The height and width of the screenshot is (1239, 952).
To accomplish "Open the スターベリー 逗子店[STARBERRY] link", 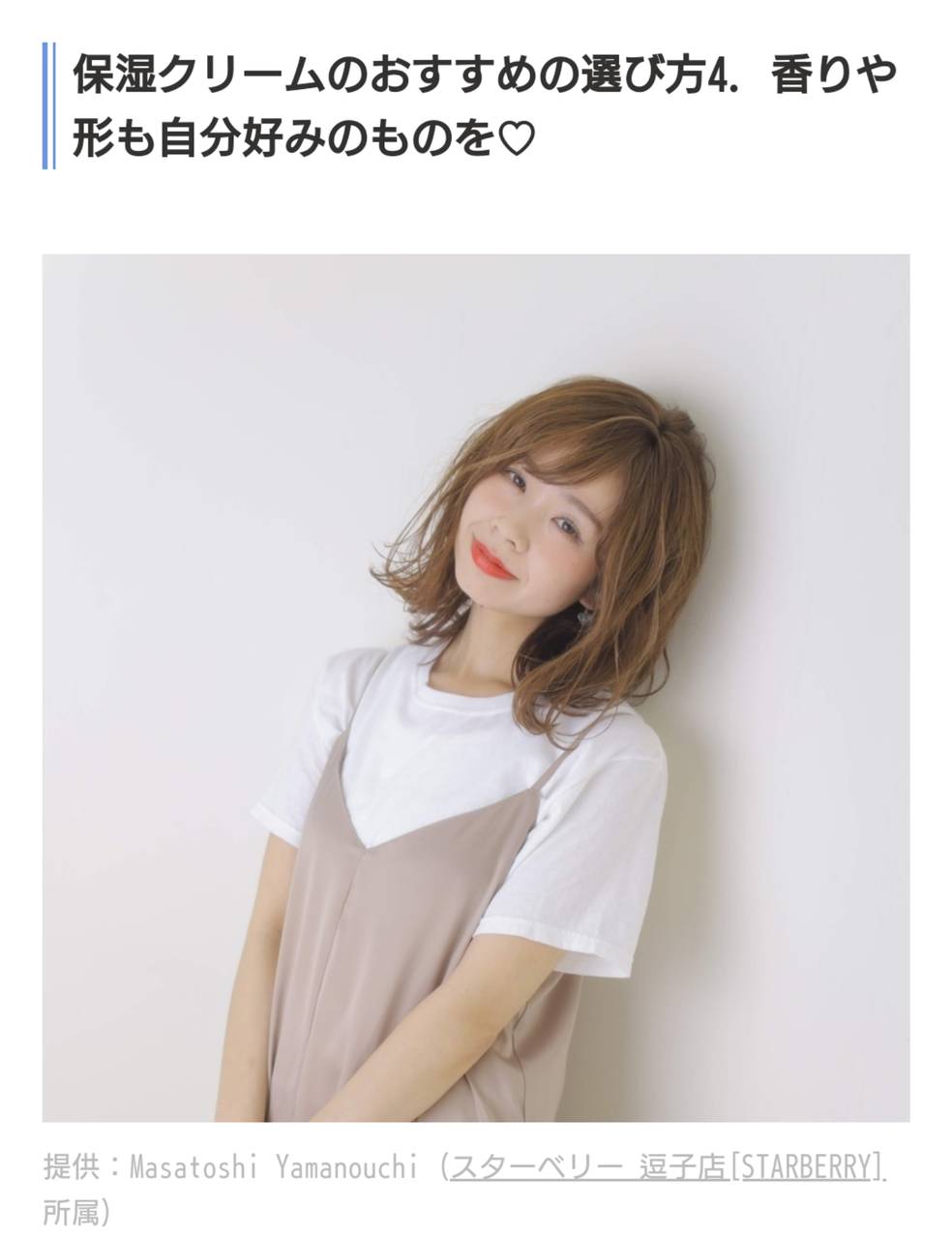I will 668,1166.
